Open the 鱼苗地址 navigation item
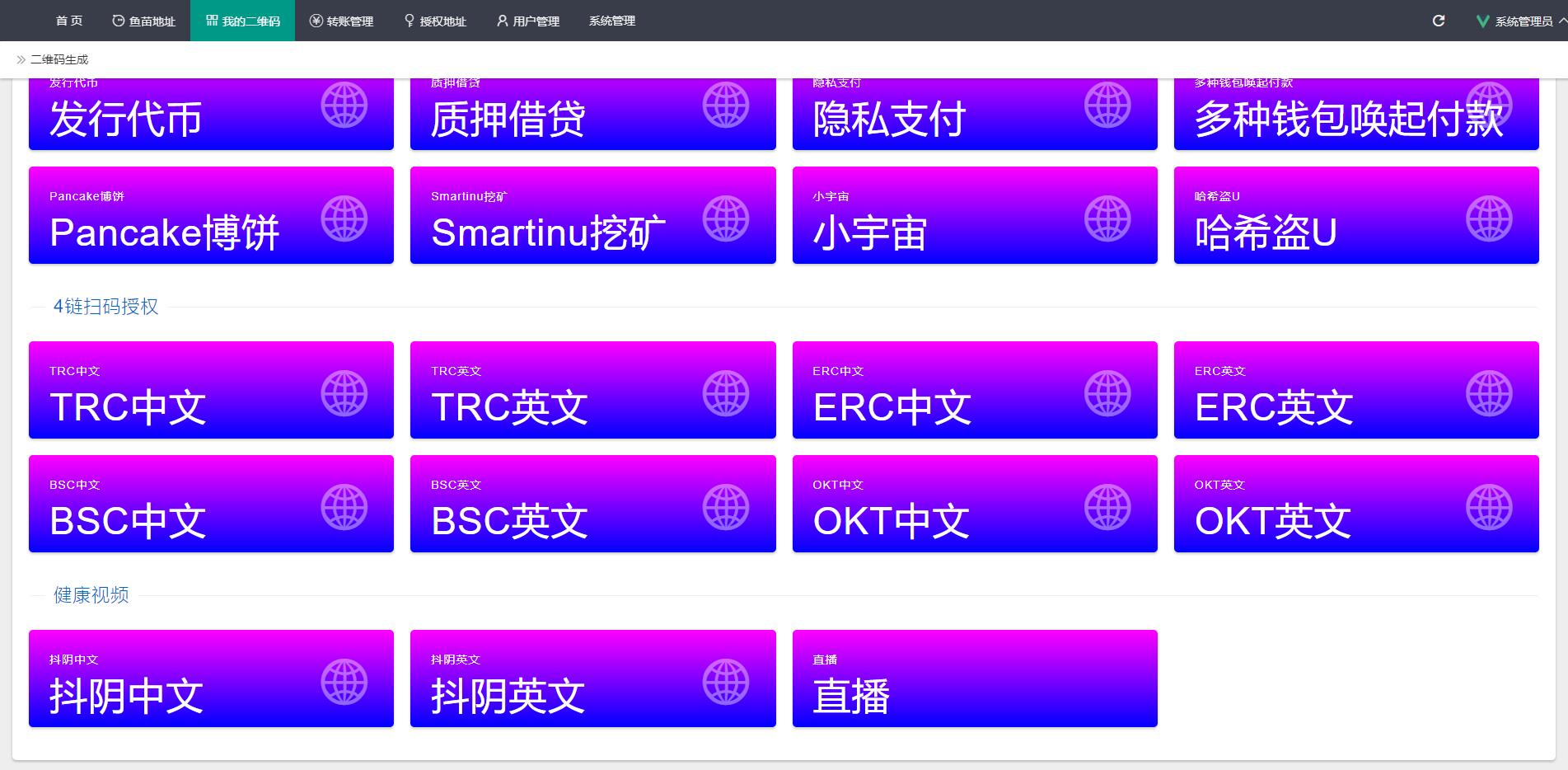 tap(144, 21)
